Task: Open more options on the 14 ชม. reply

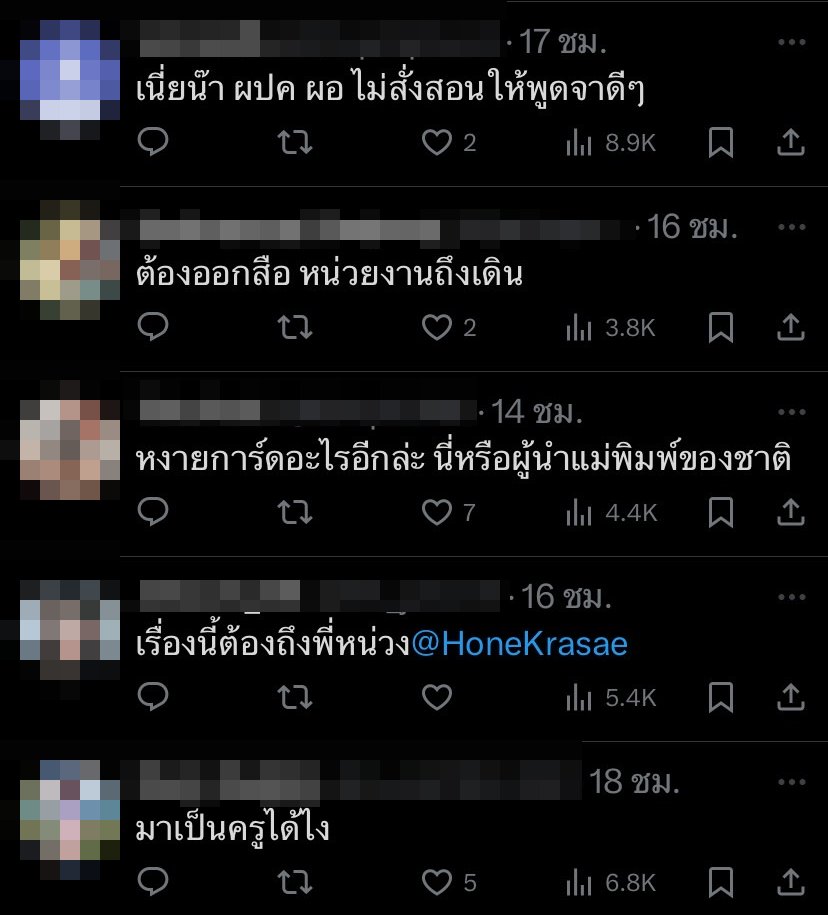Action: [791, 412]
